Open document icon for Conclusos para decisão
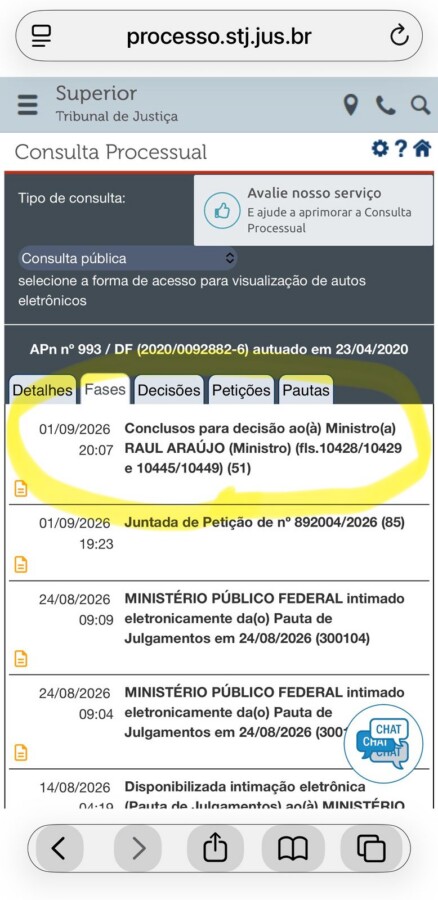The height and width of the screenshot is (900, 438). (21, 489)
